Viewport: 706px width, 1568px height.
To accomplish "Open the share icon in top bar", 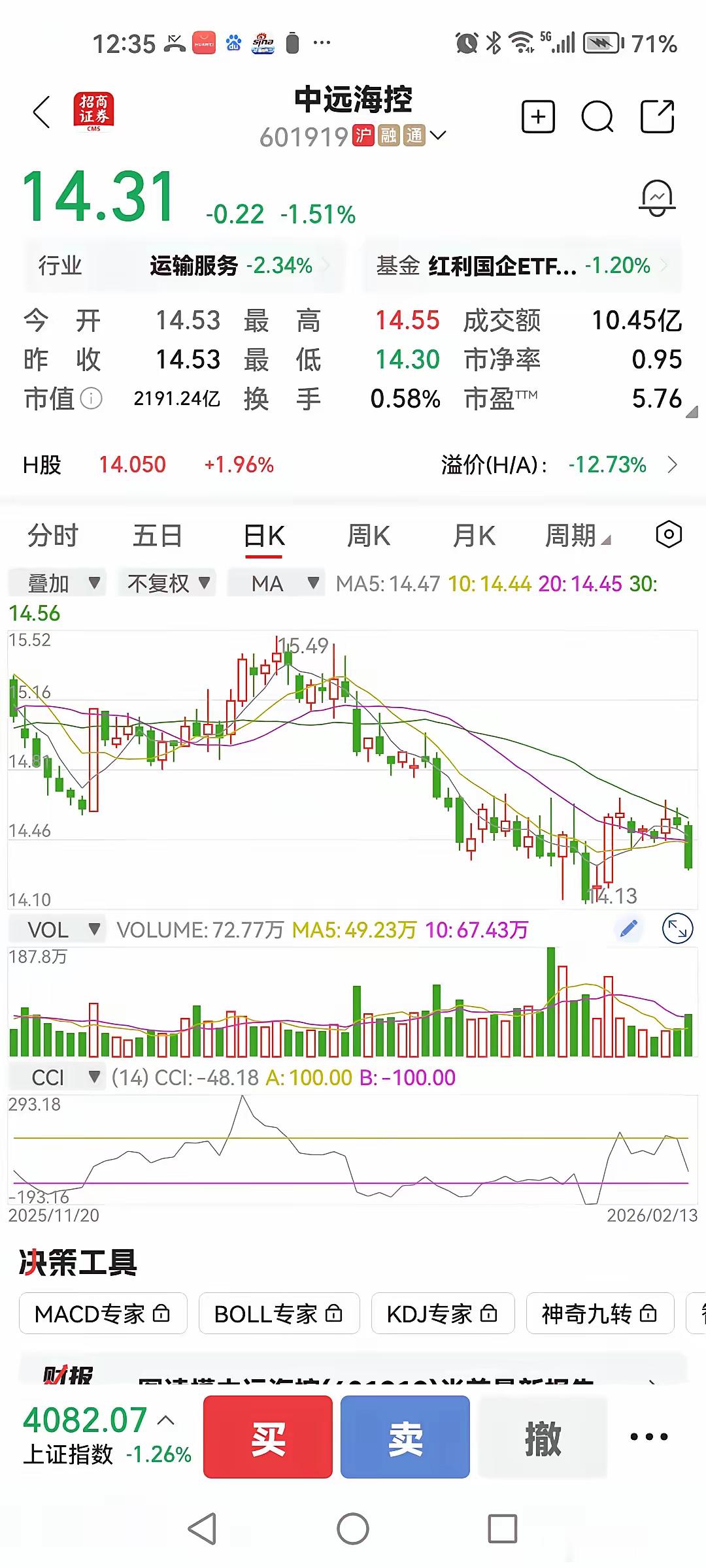I will [657, 118].
